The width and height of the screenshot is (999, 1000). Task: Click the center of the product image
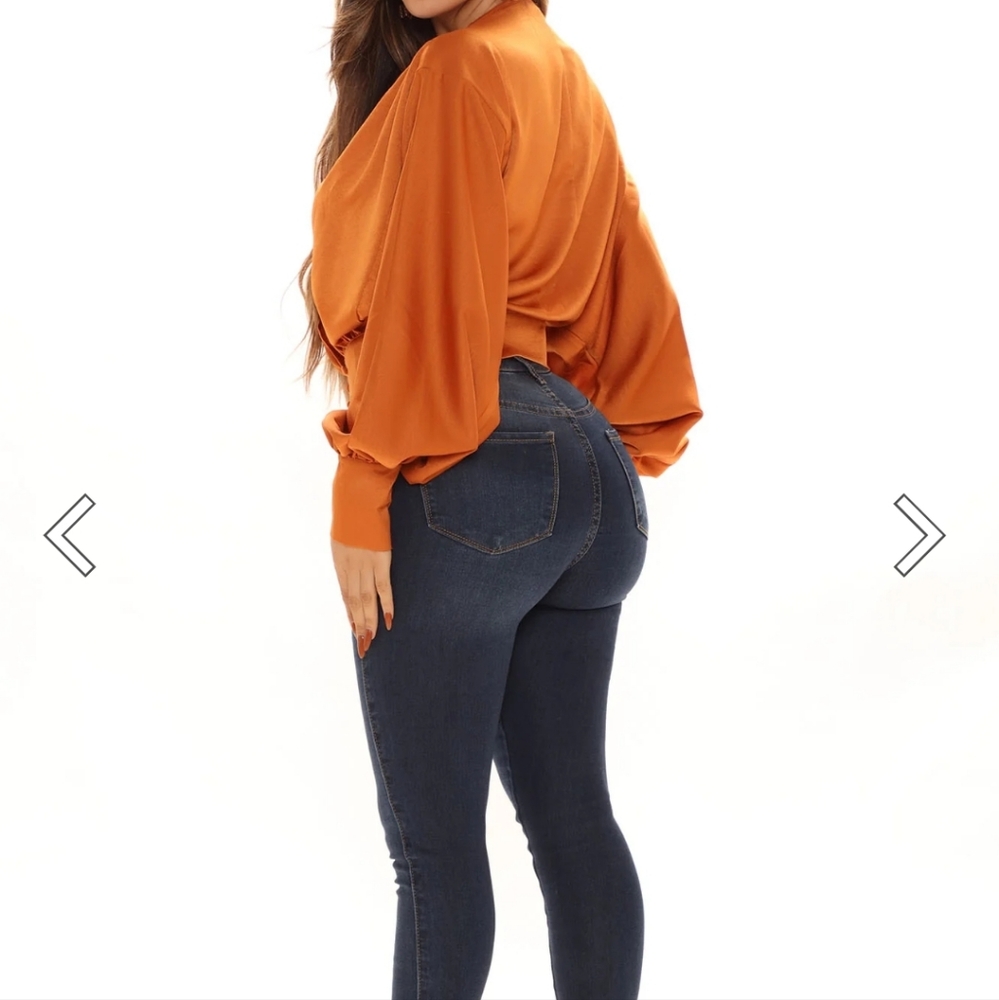pos(500,500)
